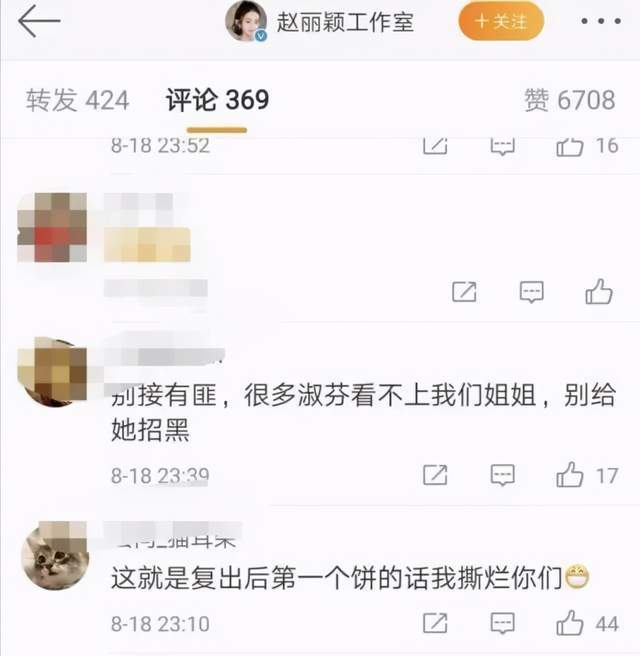The image size is (640, 656).
Task: Open 赵丽颖工作室 profile avatar
Action: (246, 21)
